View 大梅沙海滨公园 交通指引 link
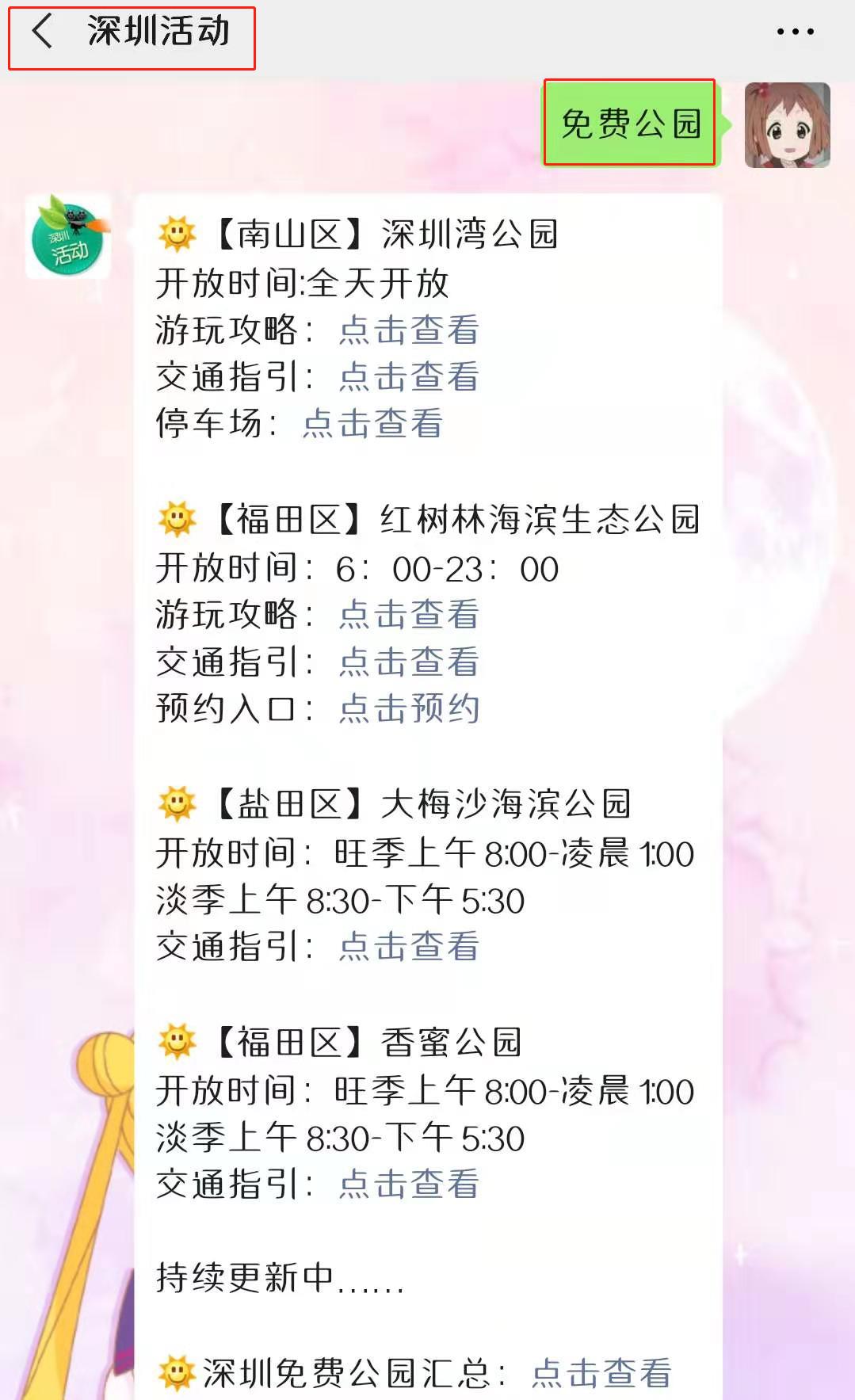 pyautogui.click(x=409, y=947)
